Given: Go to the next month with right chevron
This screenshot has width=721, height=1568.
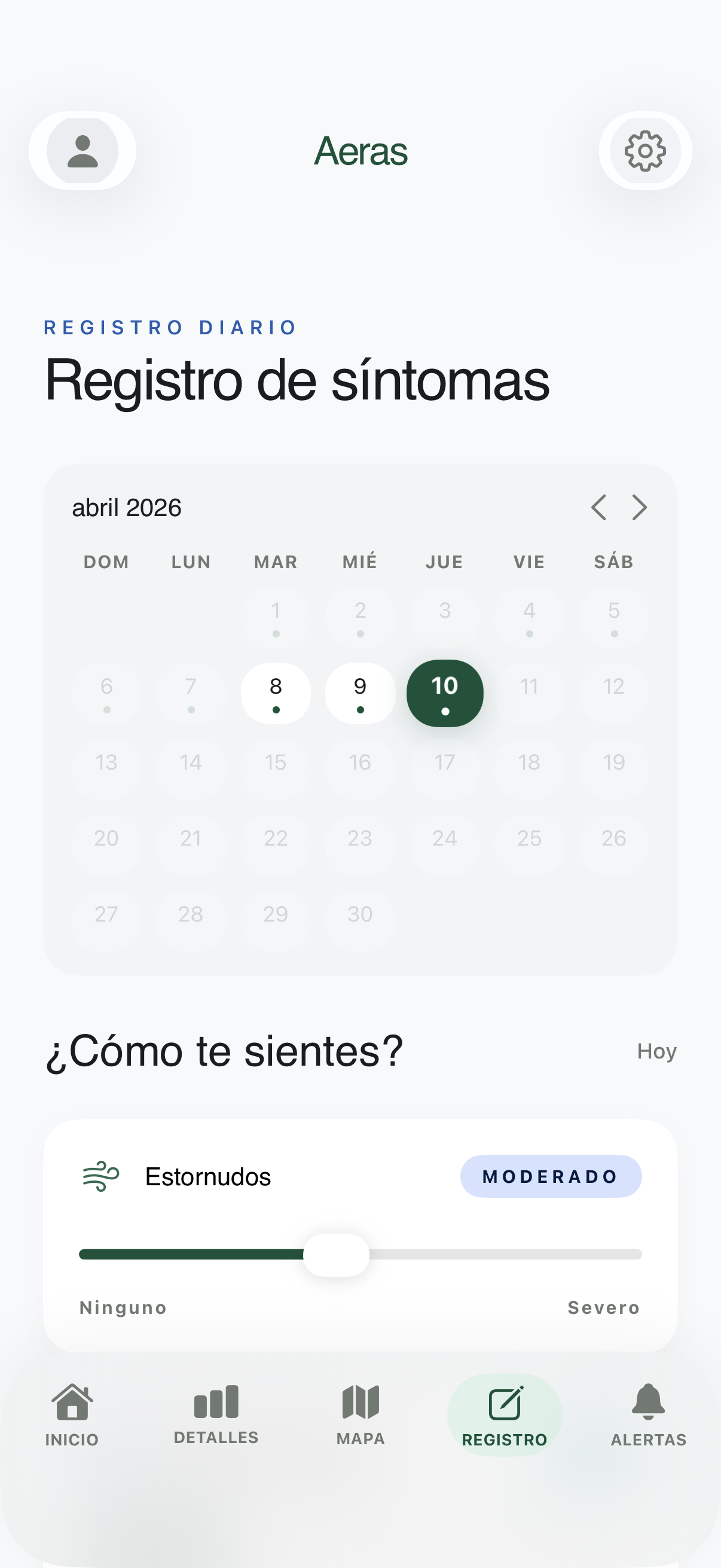Looking at the screenshot, I should pos(639,507).
